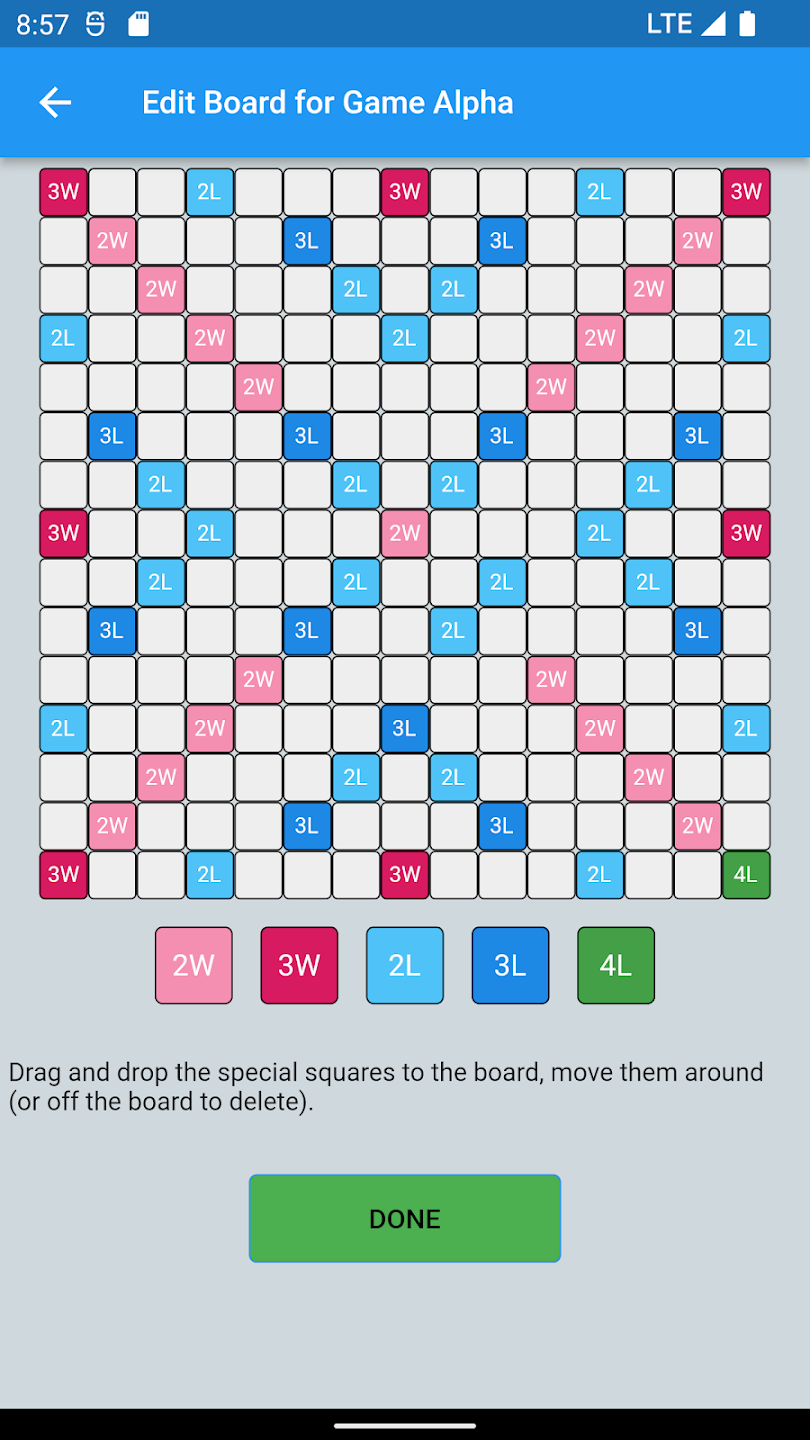Tap the green 4L square on the board
The width and height of the screenshot is (810, 1440).
[x=746, y=875]
